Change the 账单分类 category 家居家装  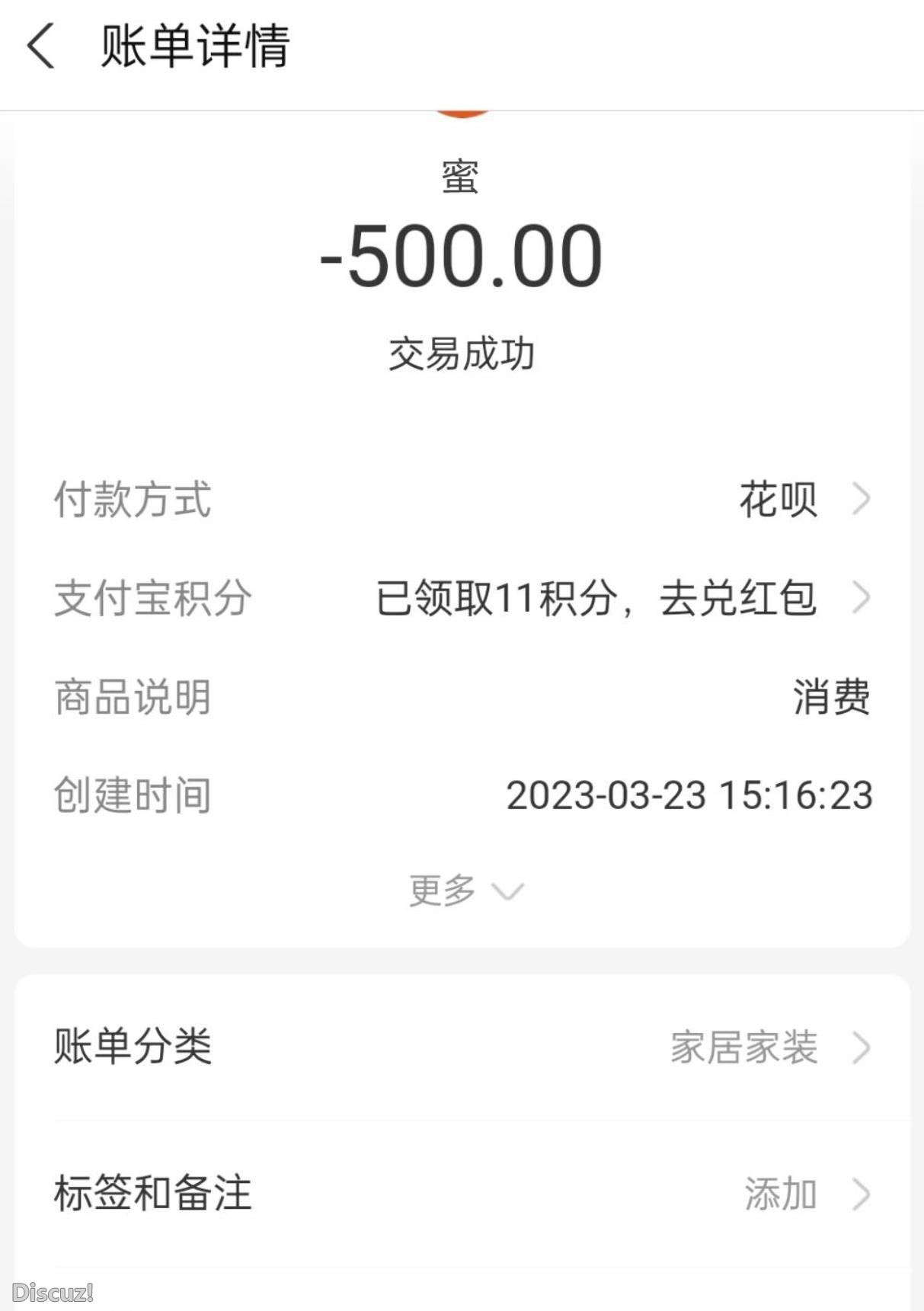tap(768, 1047)
